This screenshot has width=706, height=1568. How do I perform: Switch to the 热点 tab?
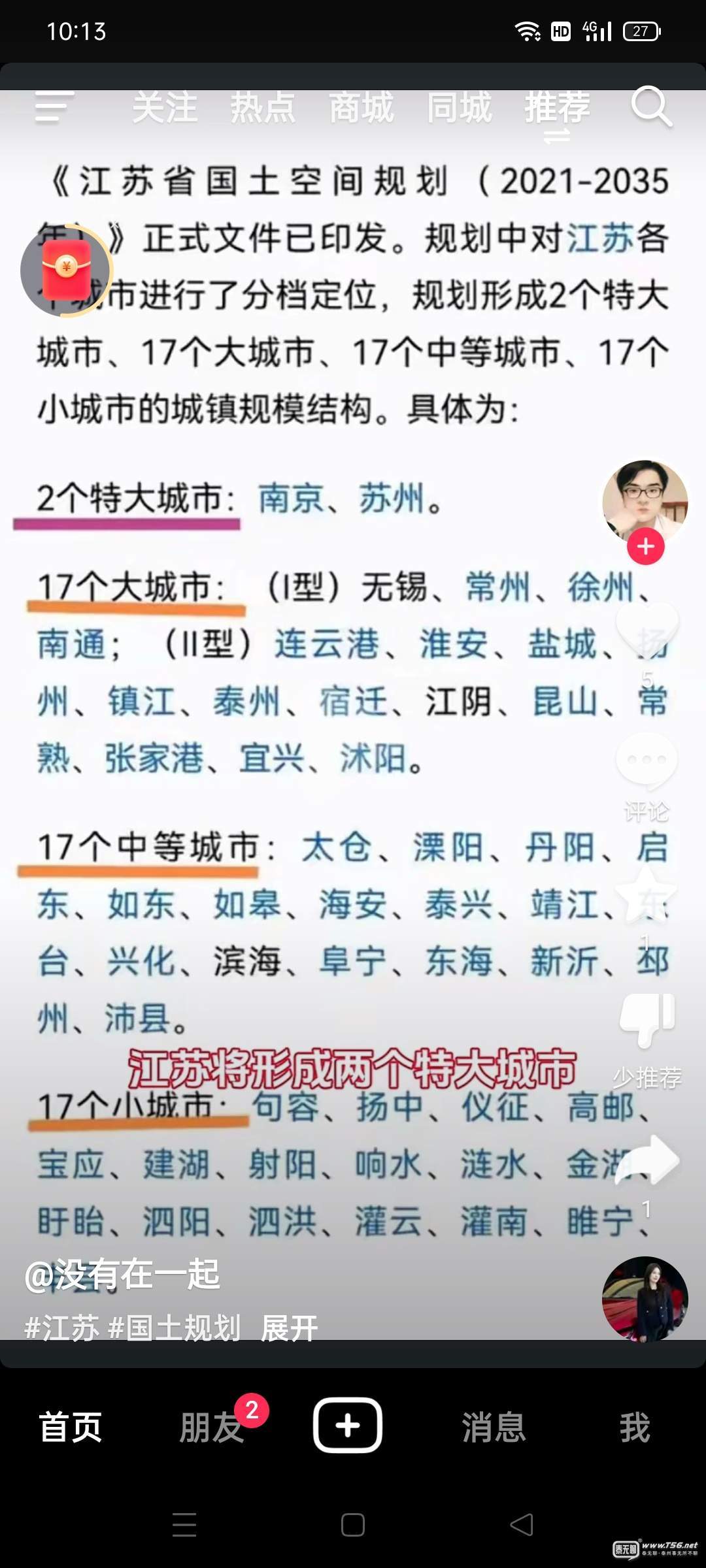(263, 107)
